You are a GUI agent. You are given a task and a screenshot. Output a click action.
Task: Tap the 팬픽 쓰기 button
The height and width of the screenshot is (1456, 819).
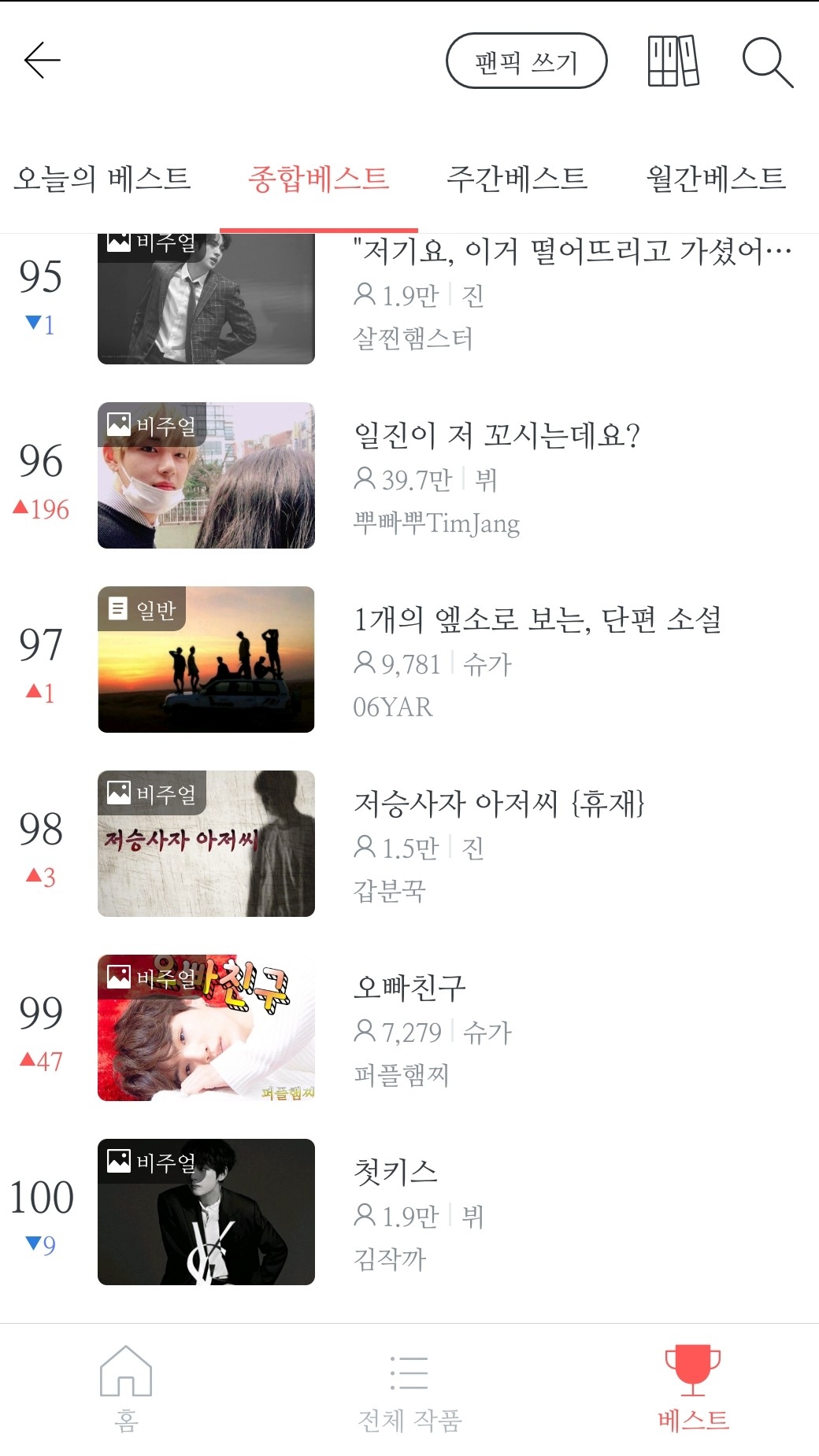526,61
